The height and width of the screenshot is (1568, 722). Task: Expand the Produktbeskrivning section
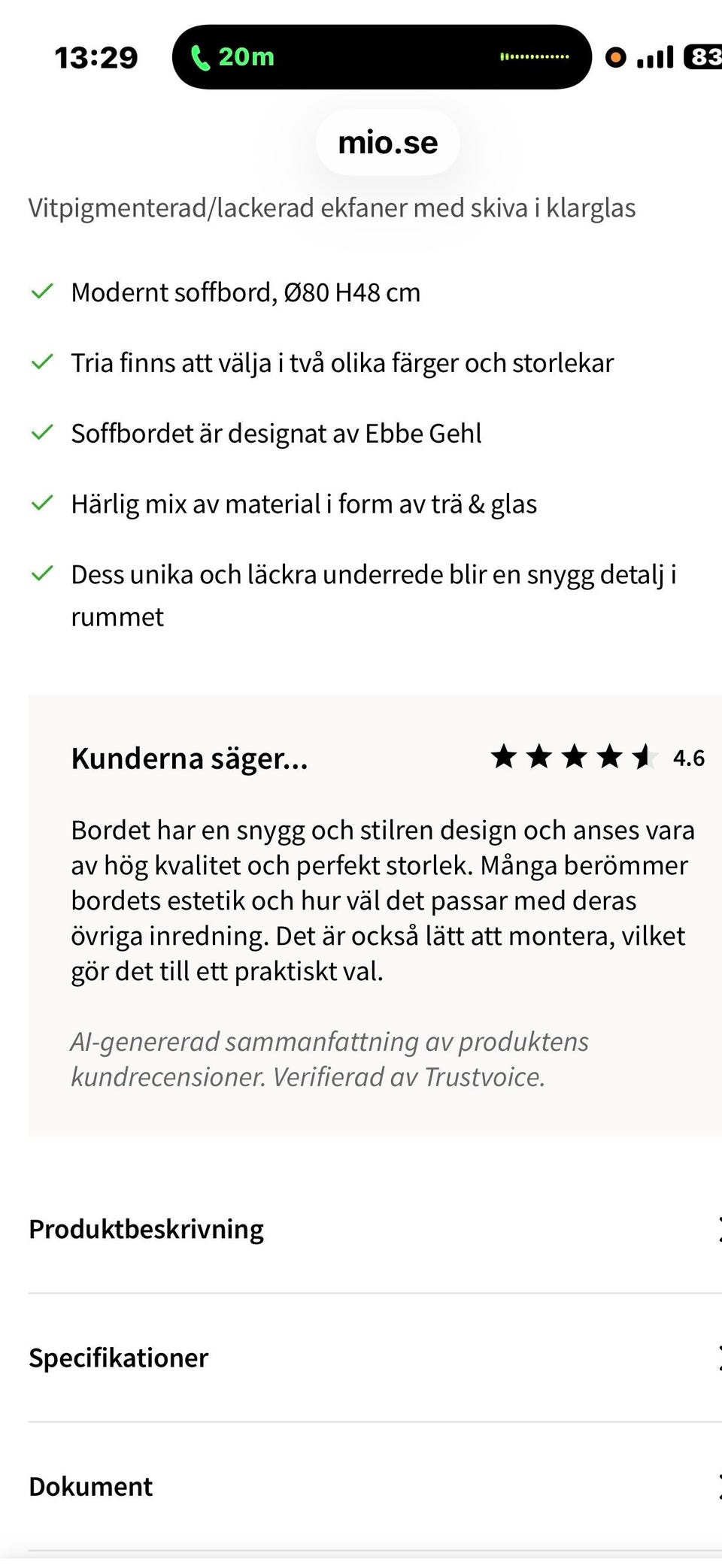point(145,1230)
